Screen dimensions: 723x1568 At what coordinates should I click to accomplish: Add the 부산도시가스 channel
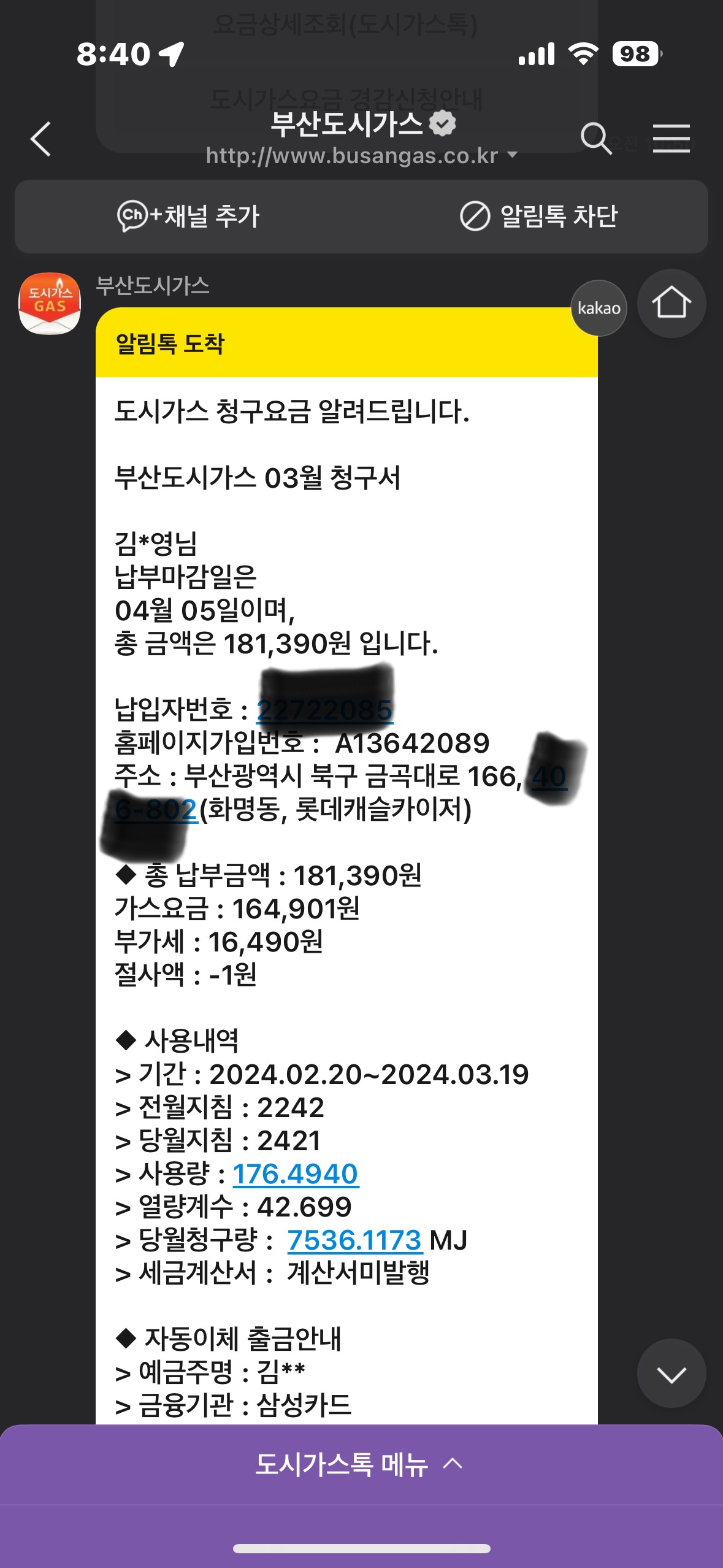[x=189, y=217]
